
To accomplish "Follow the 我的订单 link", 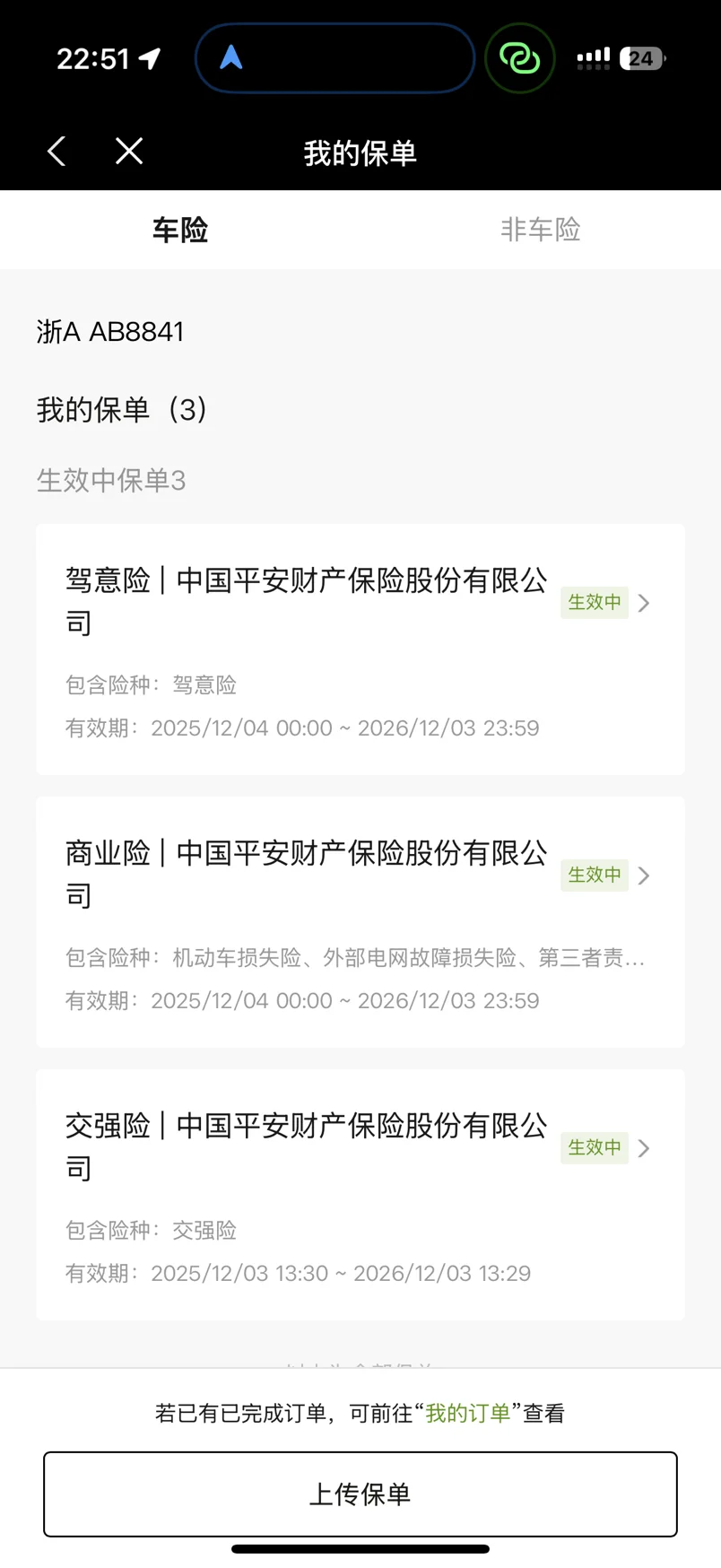I will (467, 1413).
